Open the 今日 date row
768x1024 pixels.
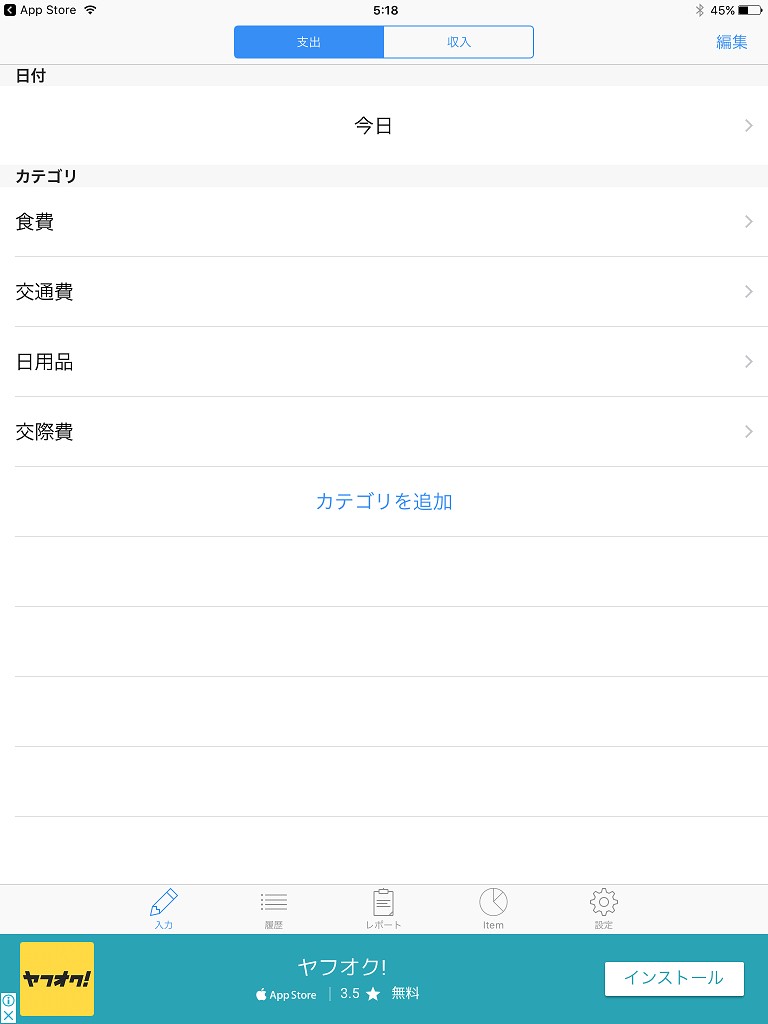[384, 126]
